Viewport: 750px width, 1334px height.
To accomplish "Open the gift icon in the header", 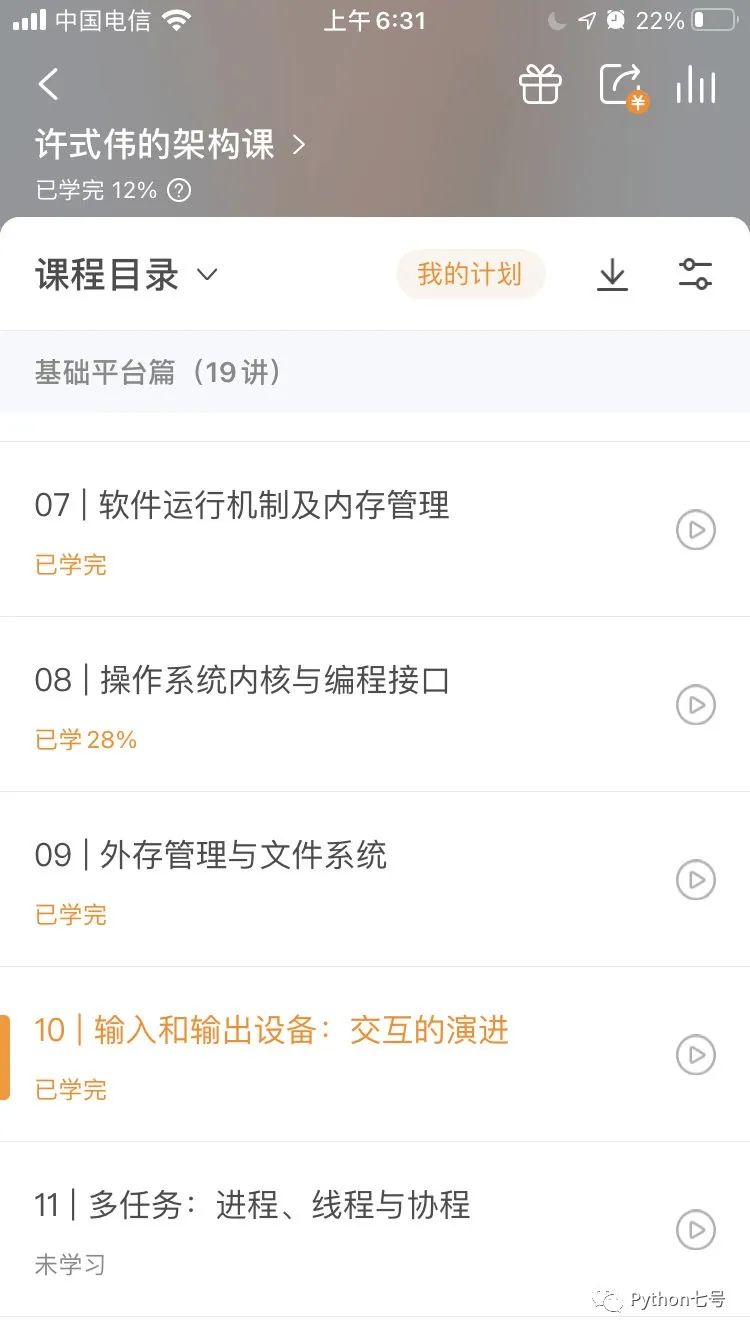I will pyautogui.click(x=540, y=84).
